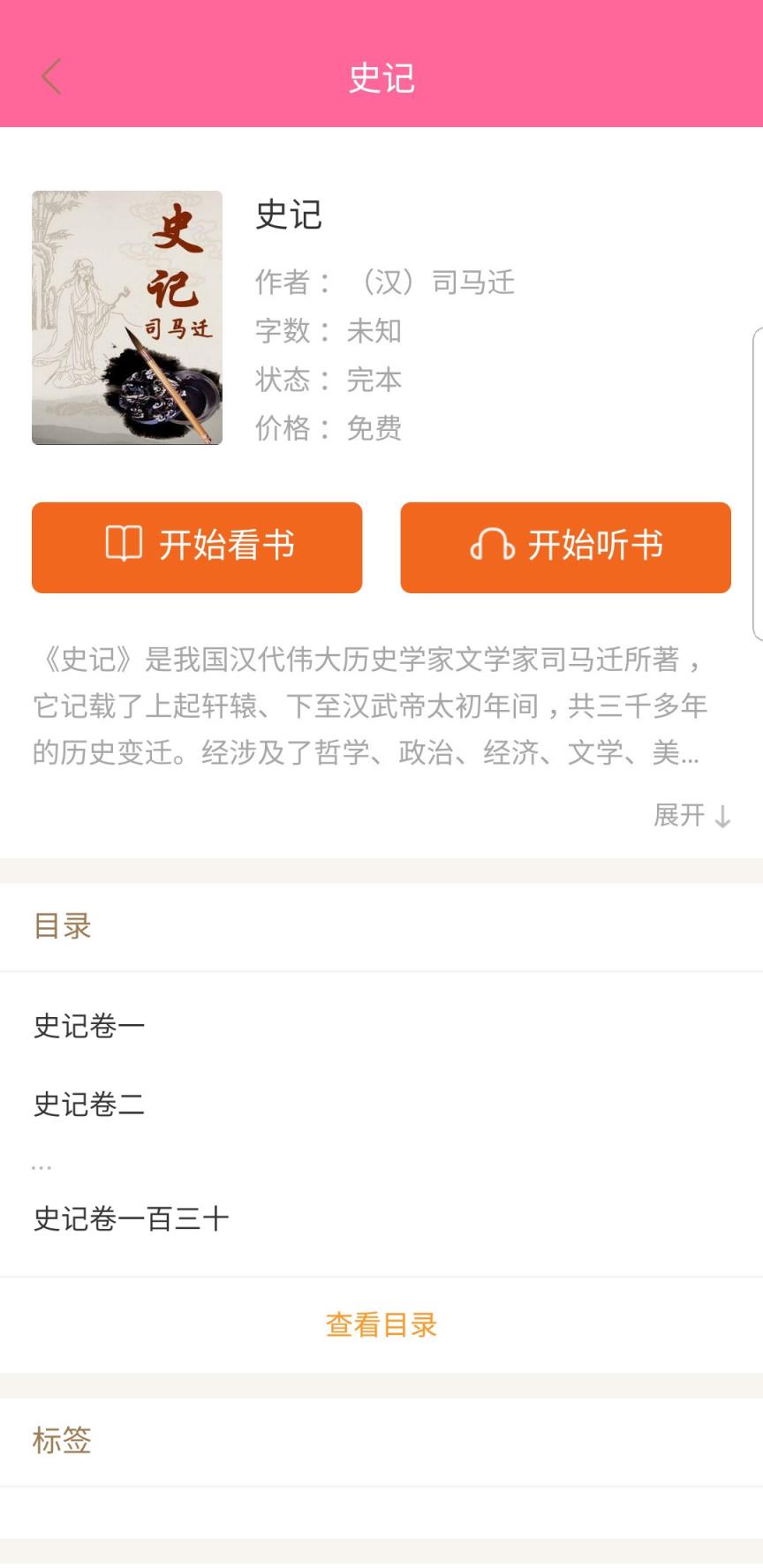Tap the 史记 book cover image
763x1568 pixels.
pyautogui.click(x=126, y=317)
